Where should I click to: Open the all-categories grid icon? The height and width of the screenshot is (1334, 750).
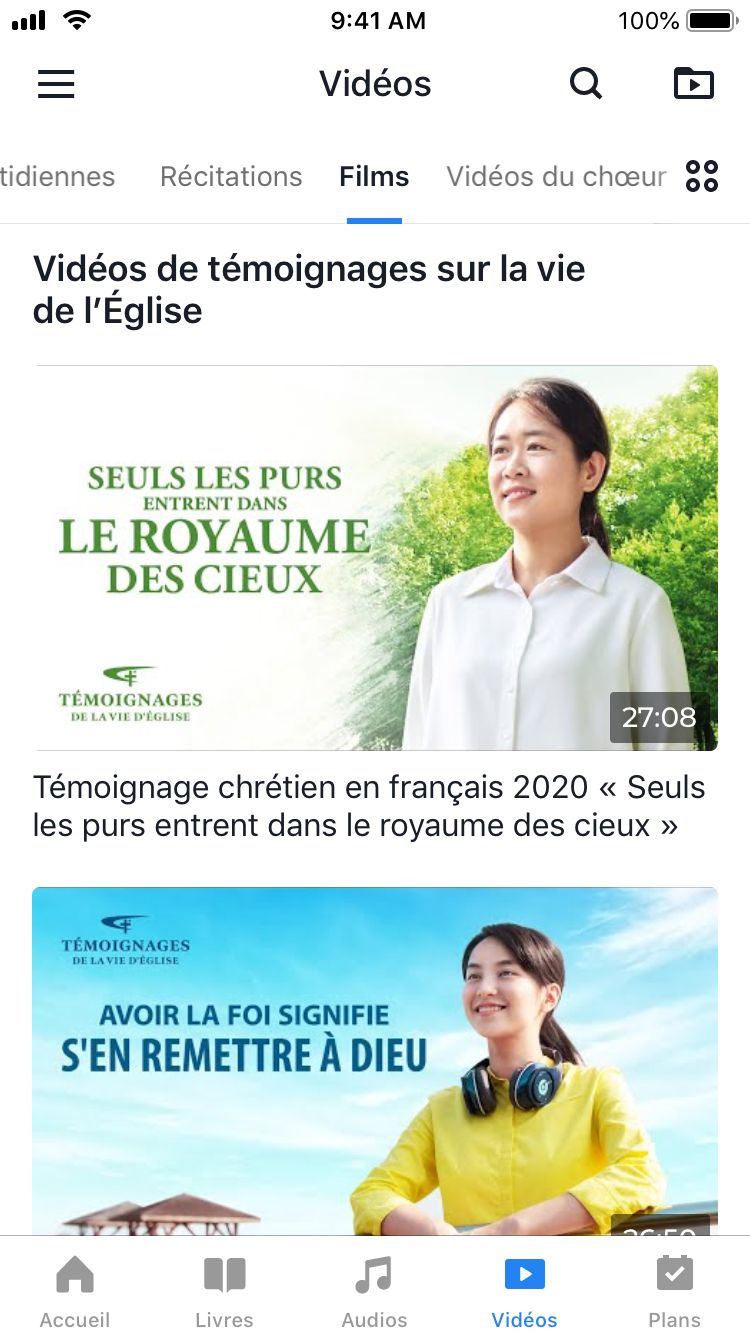click(x=702, y=177)
